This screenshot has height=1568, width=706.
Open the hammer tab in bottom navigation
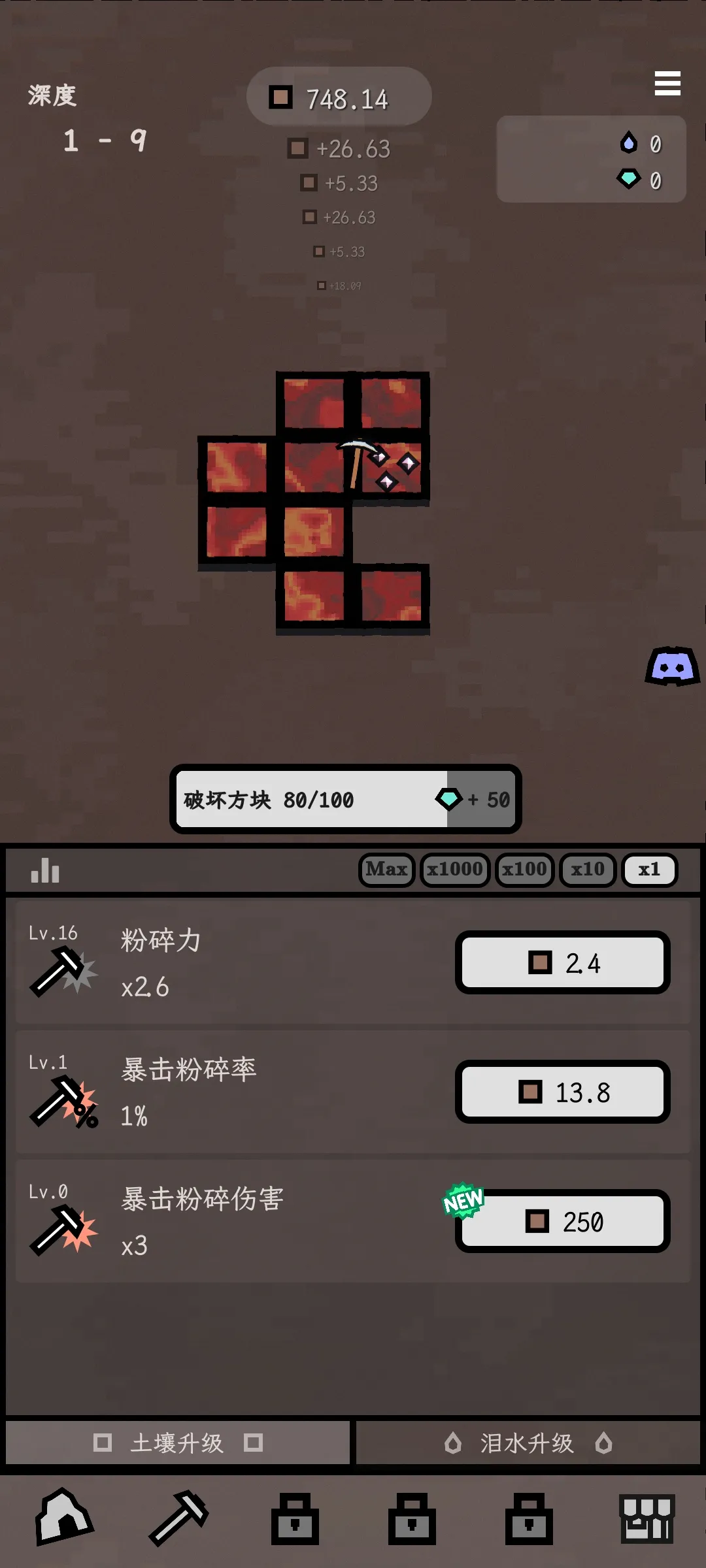tap(178, 1517)
